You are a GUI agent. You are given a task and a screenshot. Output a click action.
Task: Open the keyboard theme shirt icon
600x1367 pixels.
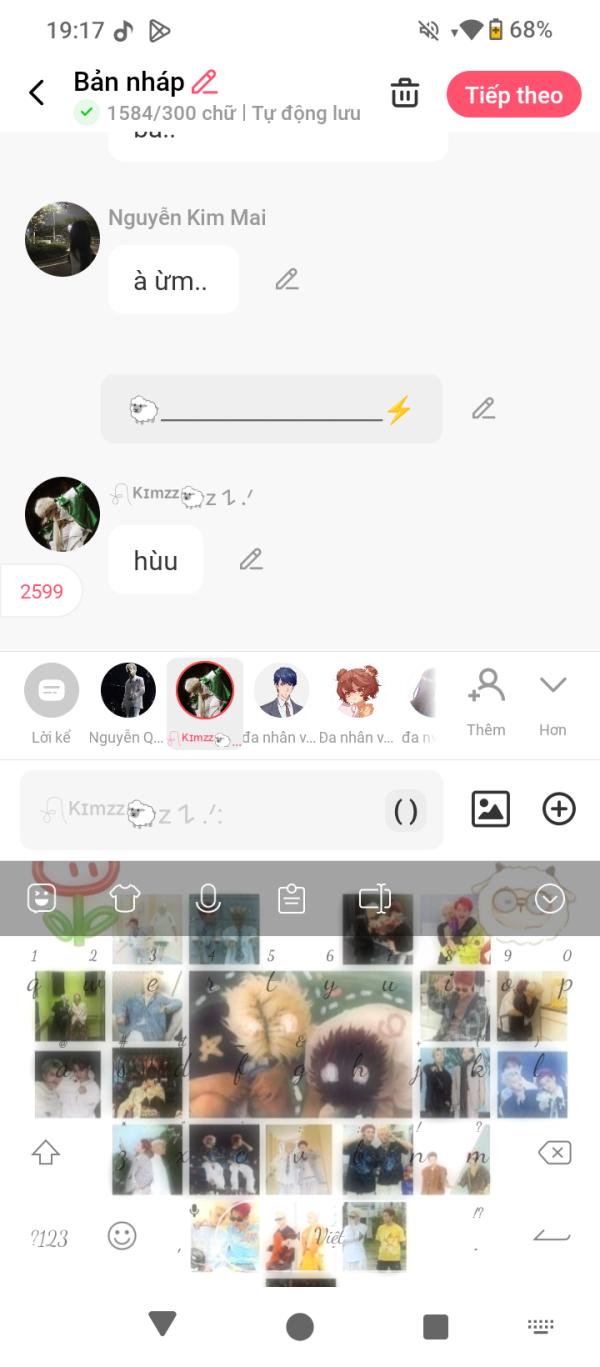point(125,899)
